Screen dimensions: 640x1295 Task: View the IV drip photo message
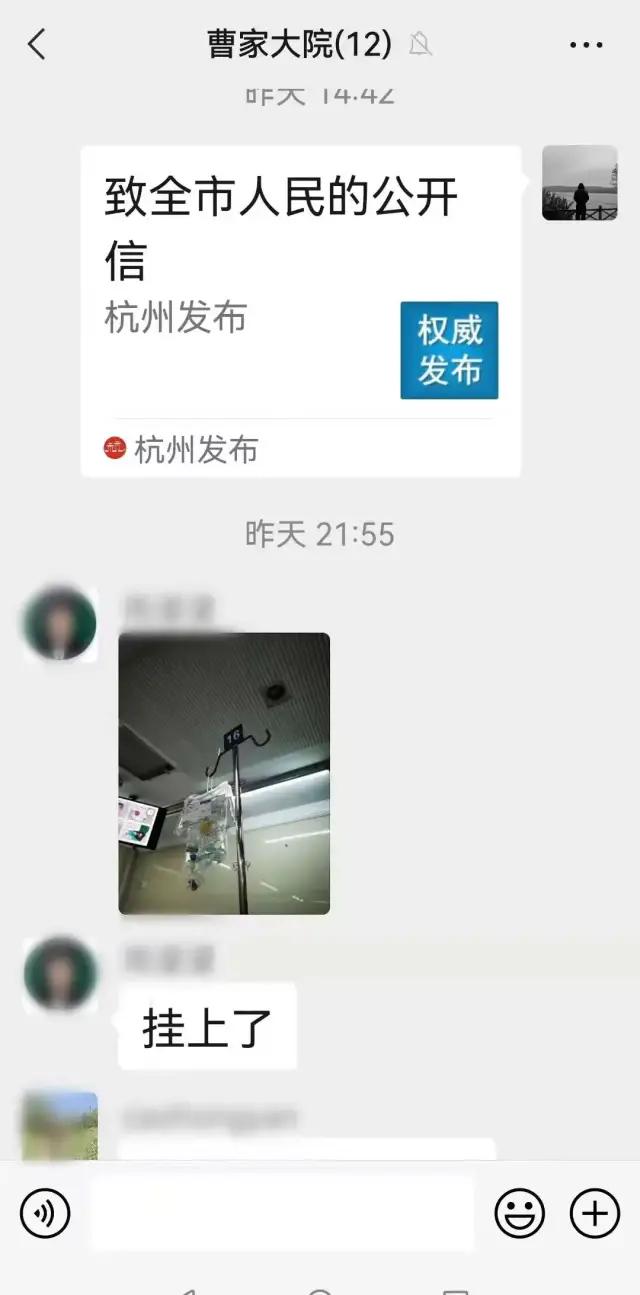tap(224, 773)
